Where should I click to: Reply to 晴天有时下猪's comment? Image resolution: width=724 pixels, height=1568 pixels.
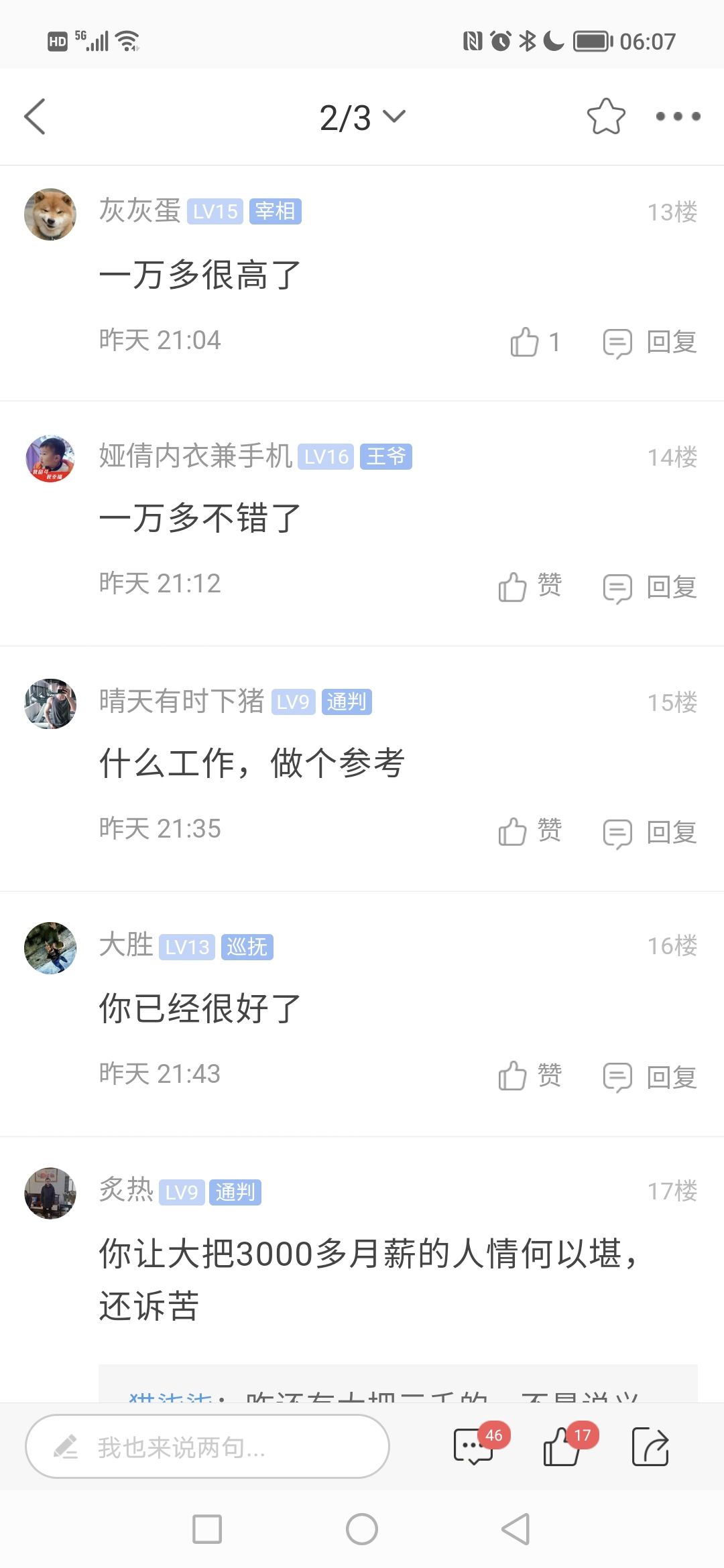[x=650, y=833]
